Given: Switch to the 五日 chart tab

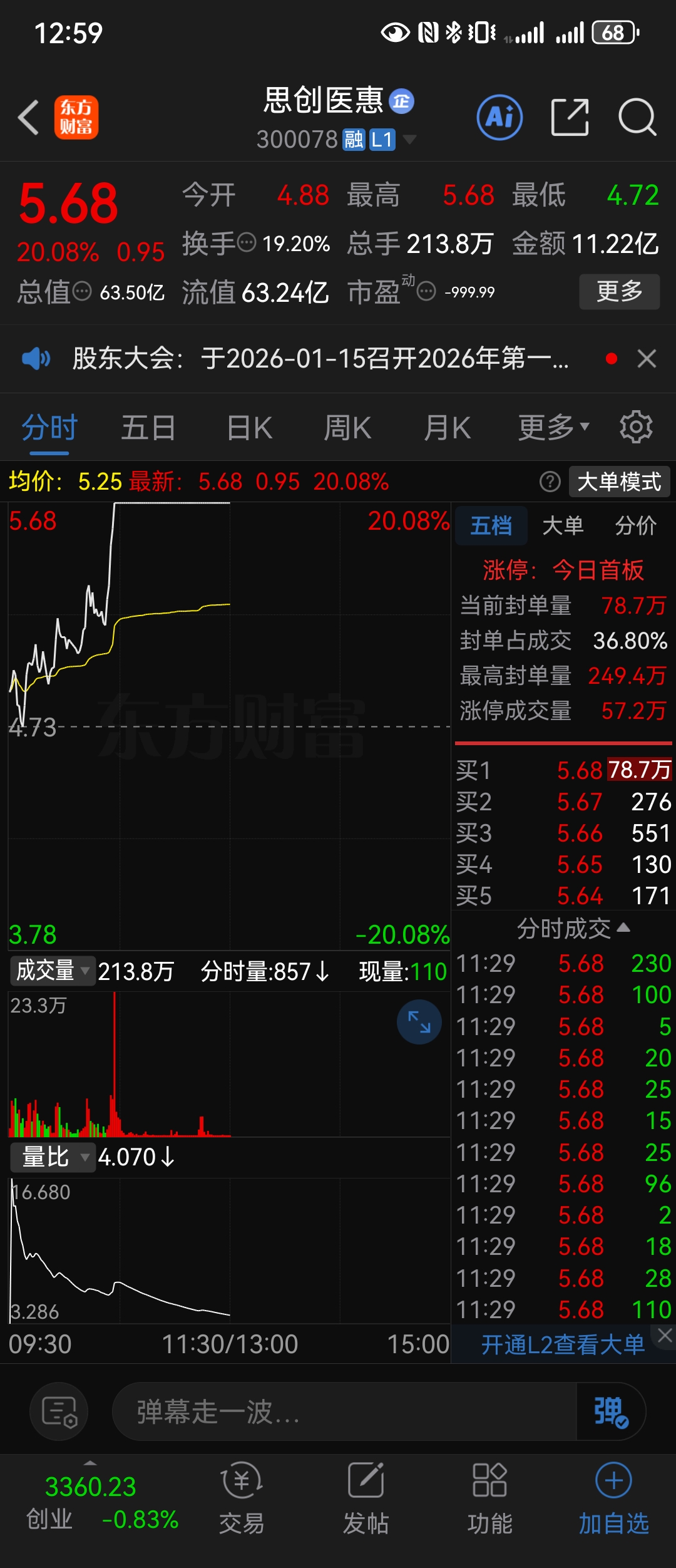Looking at the screenshot, I should (x=148, y=428).
